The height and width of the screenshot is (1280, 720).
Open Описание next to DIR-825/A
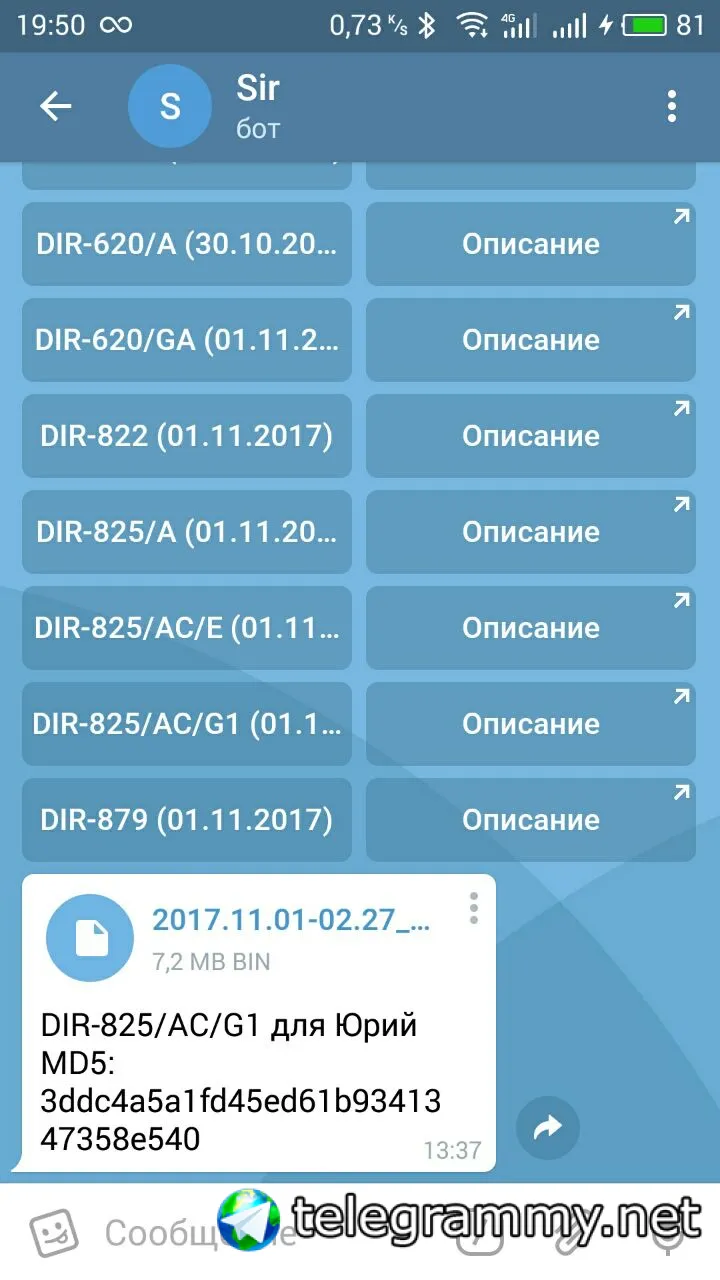pos(531,532)
